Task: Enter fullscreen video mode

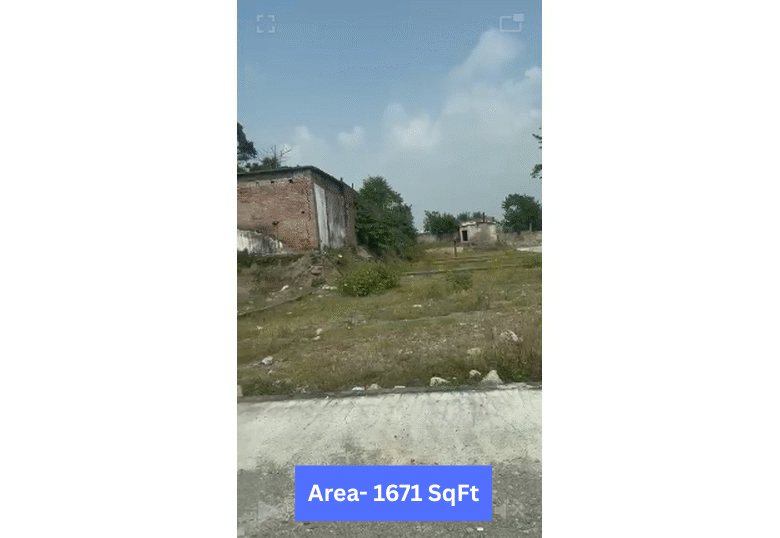Action: point(265,24)
